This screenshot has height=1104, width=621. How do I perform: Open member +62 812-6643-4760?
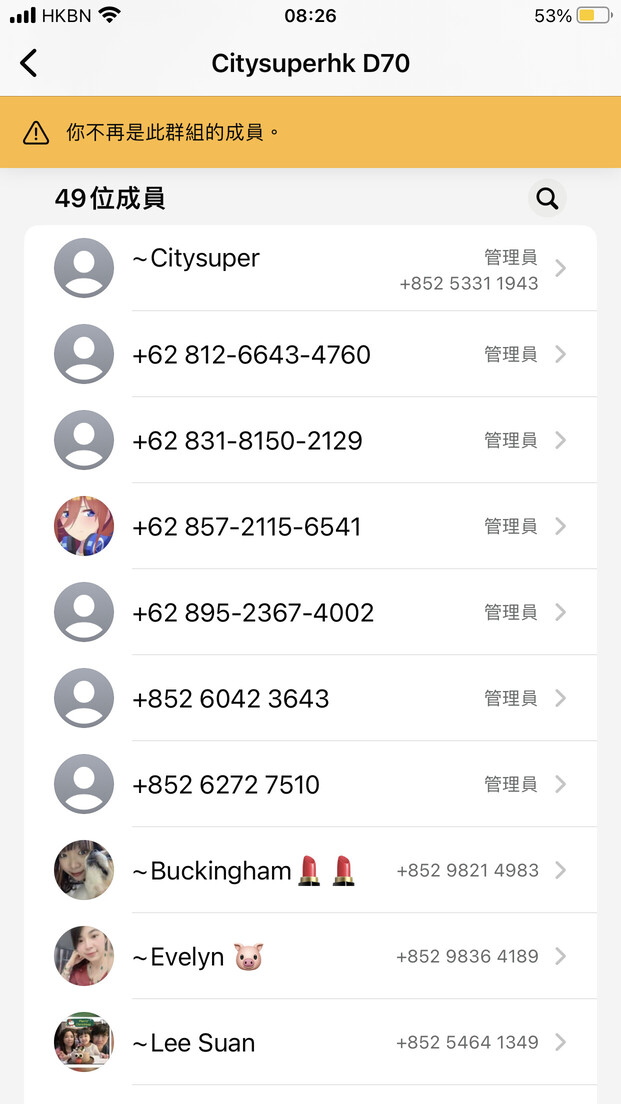point(310,354)
